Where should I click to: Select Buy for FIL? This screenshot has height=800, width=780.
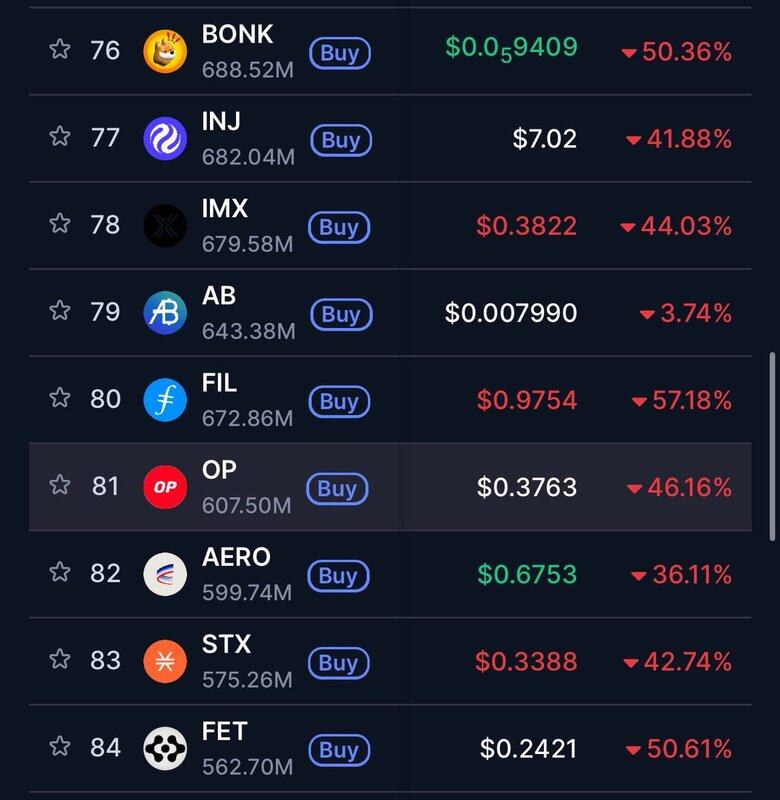coord(340,401)
